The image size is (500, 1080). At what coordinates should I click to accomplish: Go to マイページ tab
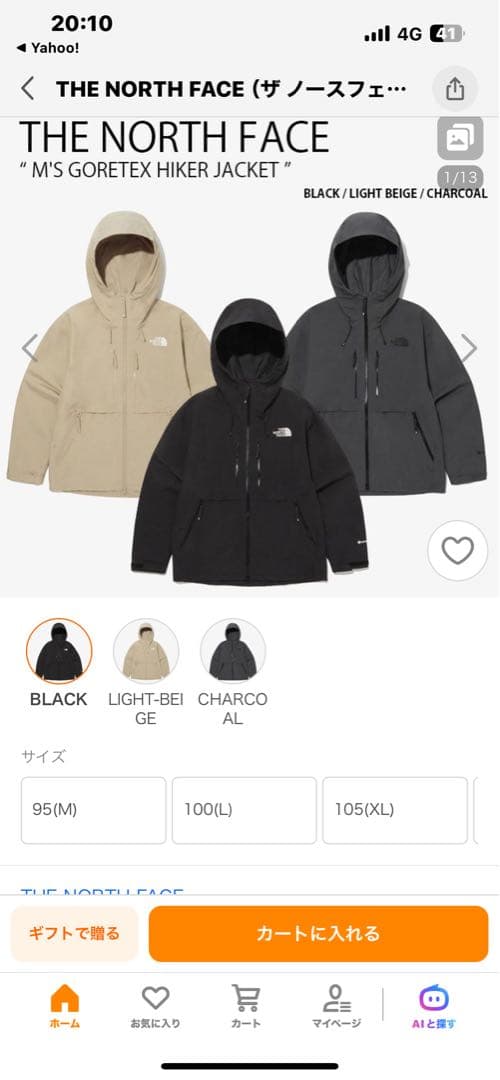click(336, 1006)
